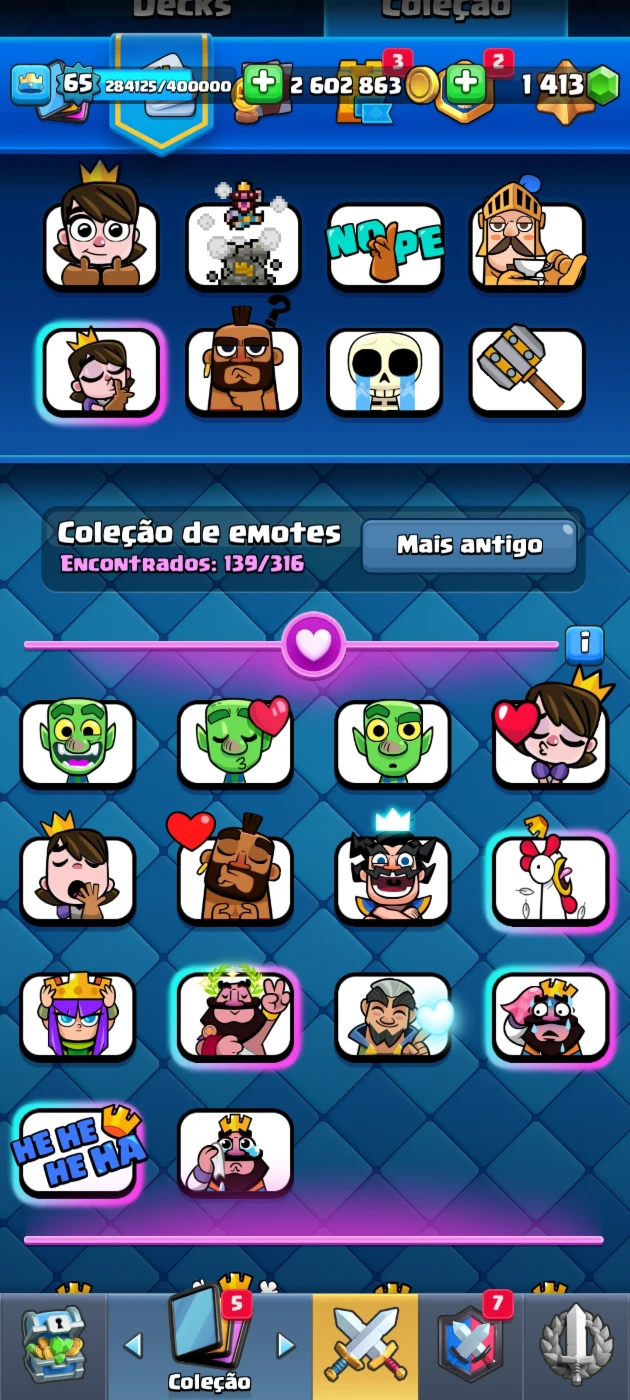
Task: Choose the princess blowing a kiss emote
Action: (x=550, y=744)
